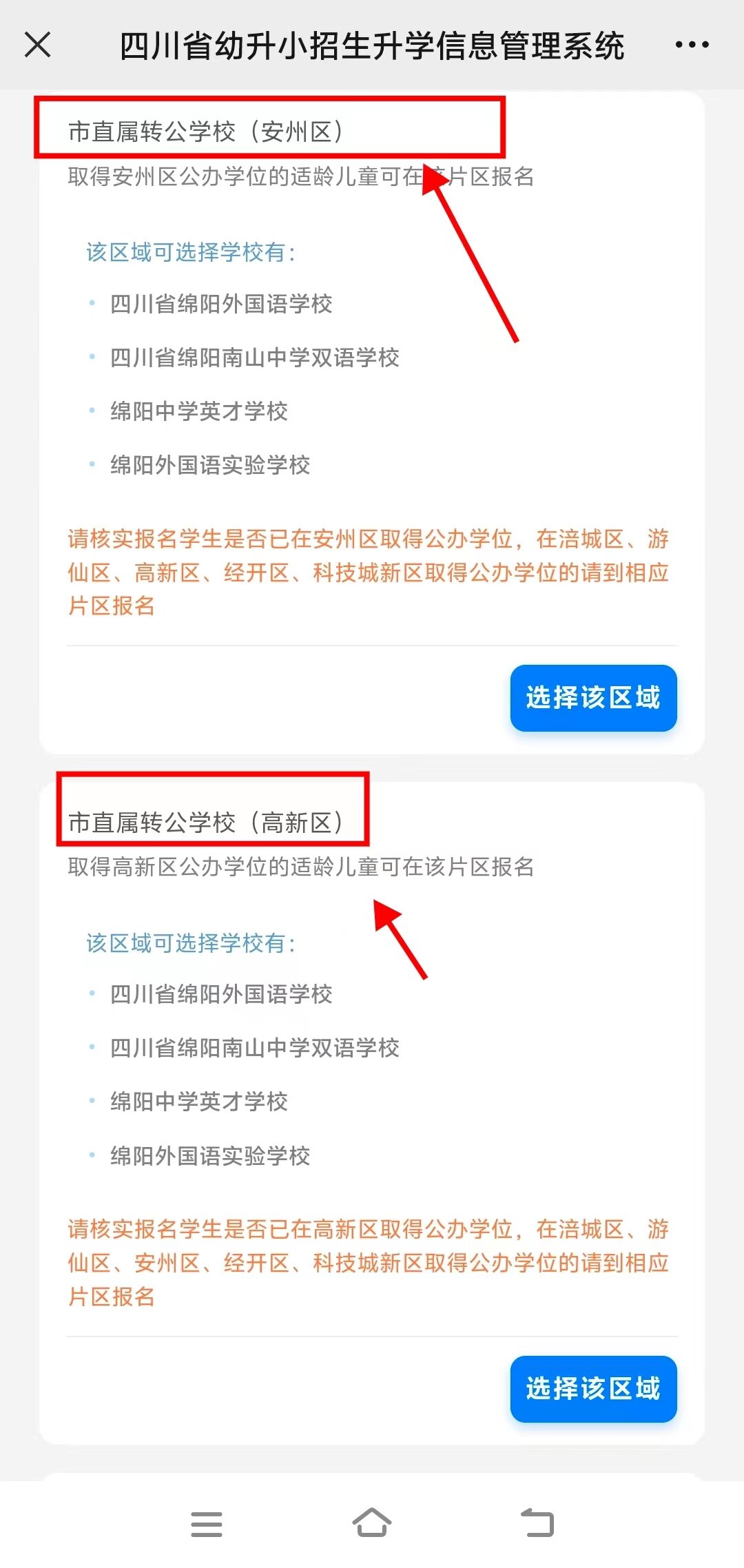Open the three-dot overflow menu
744x1568 pixels.
(692, 45)
